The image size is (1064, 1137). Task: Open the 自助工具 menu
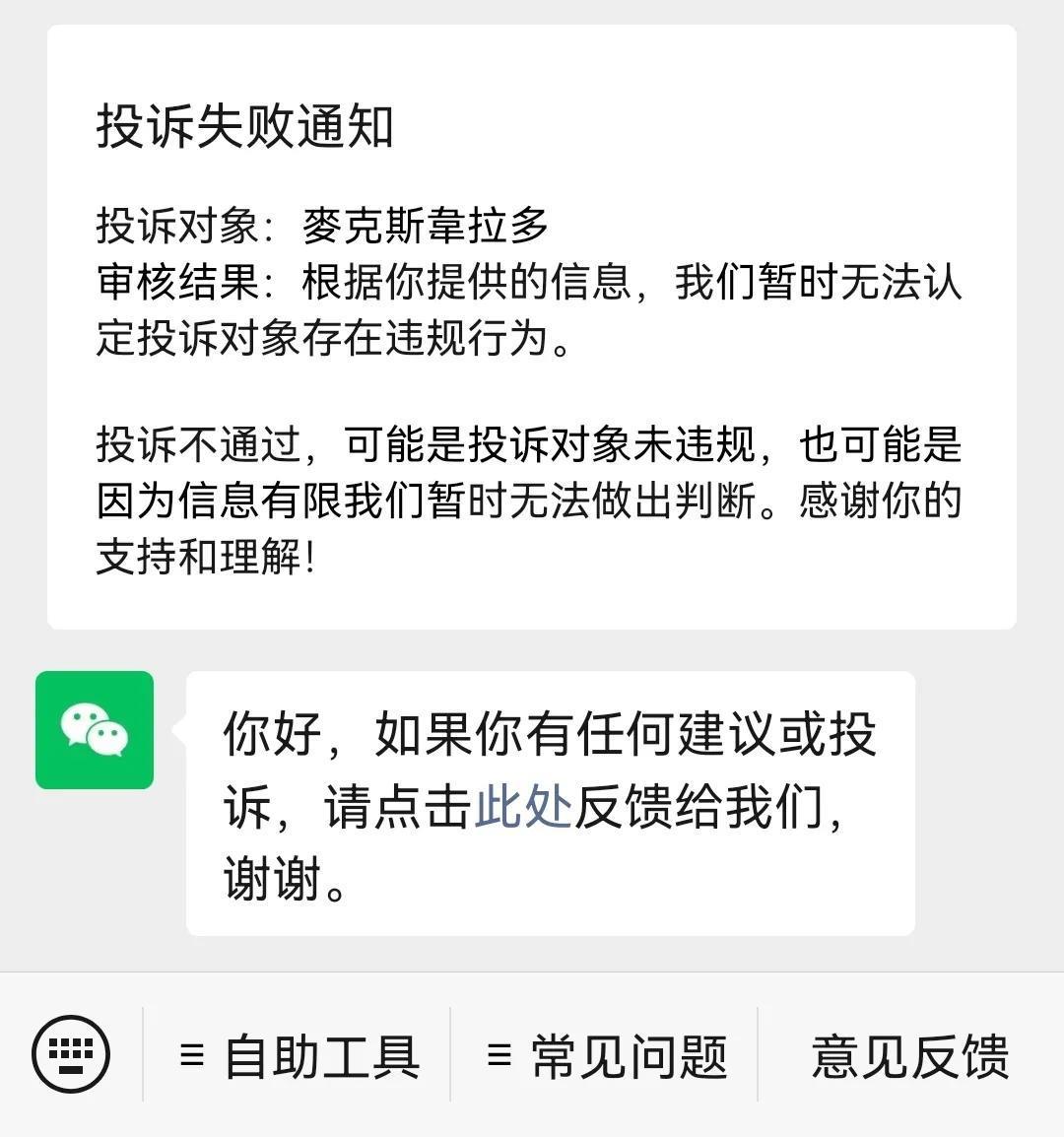[299, 1056]
